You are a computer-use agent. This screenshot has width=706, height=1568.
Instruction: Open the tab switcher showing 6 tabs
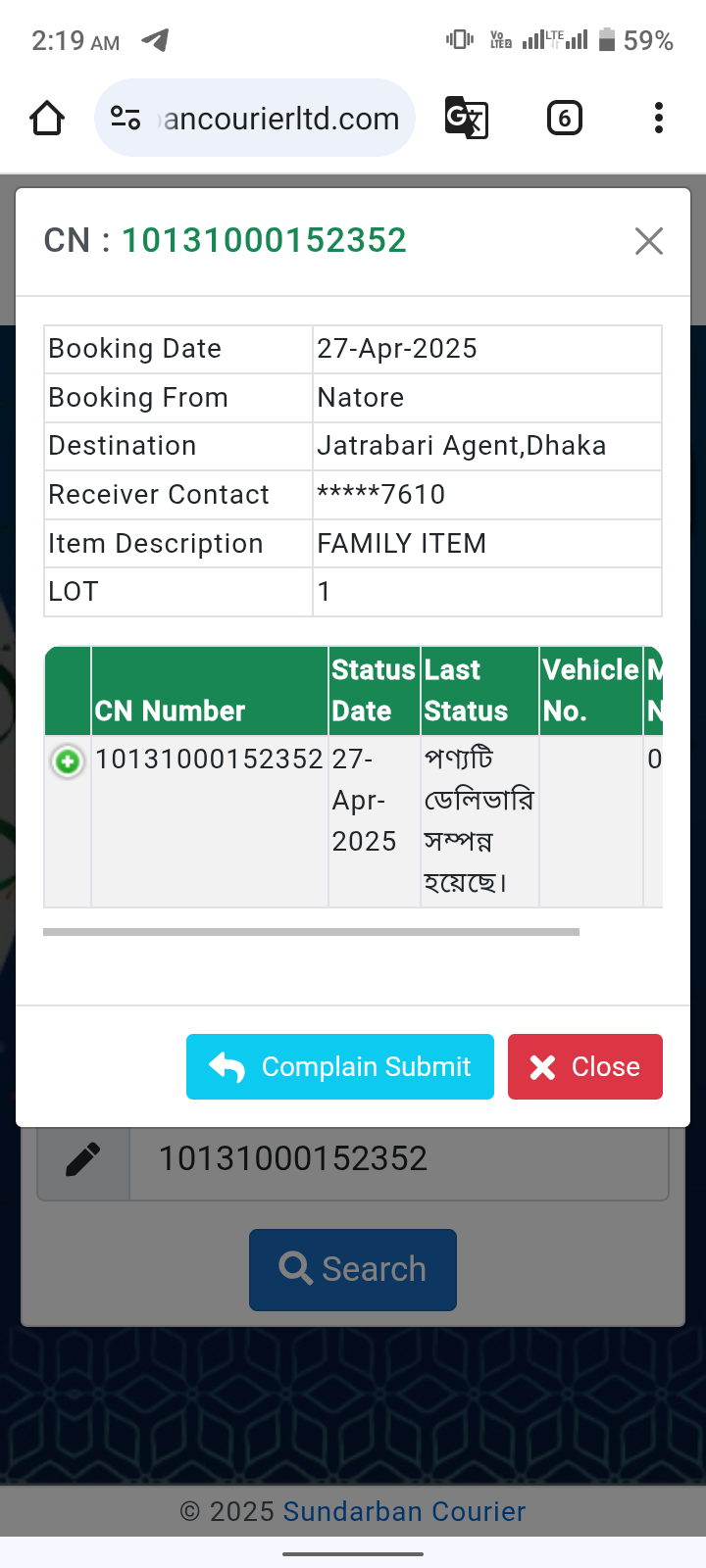click(x=564, y=119)
